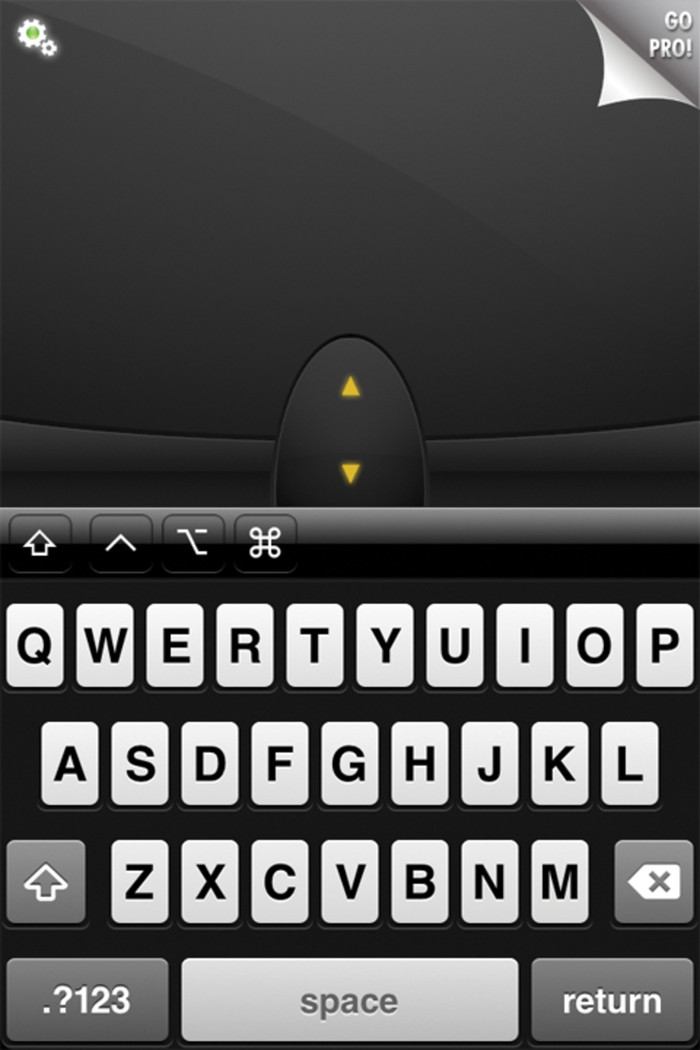
Task: Tap the scroll up yellow arrow
Action: coord(350,386)
